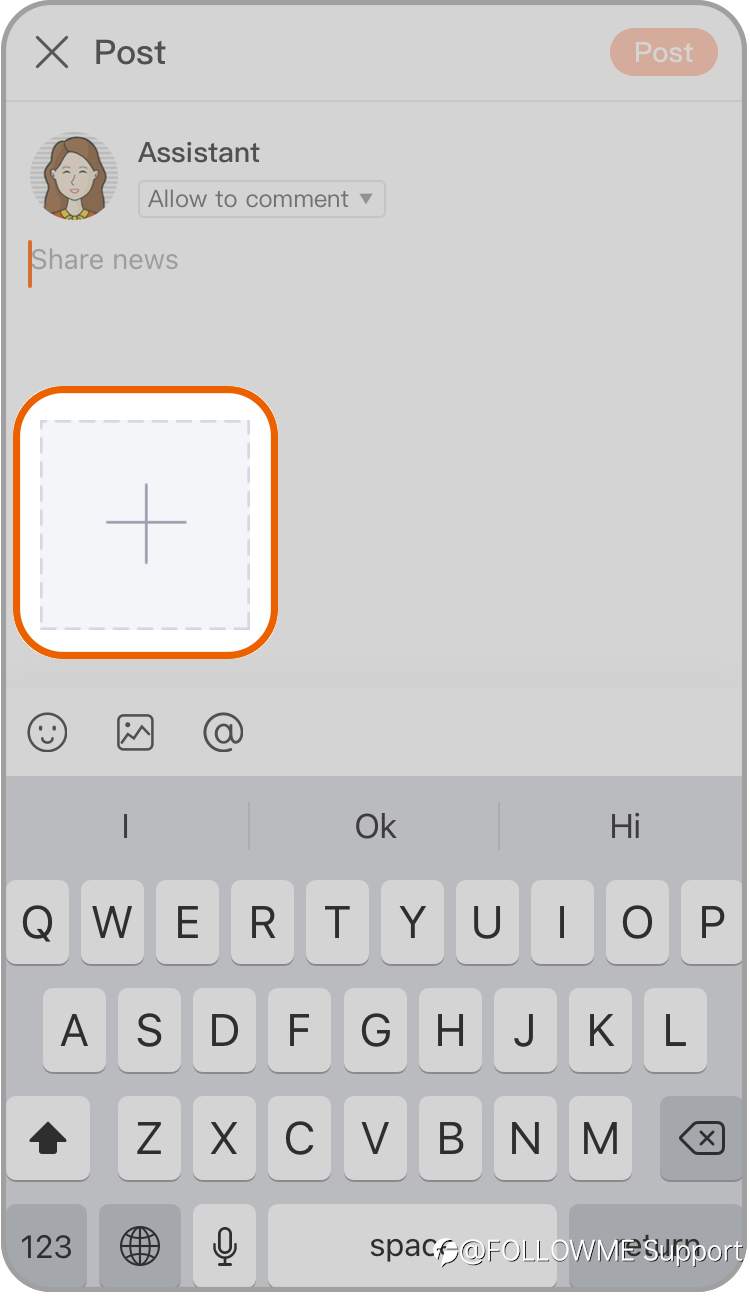Image resolution: width=750 pixels, height=1296 pixels.
Task: Open the emoji picker
Action: coord(47,732)
